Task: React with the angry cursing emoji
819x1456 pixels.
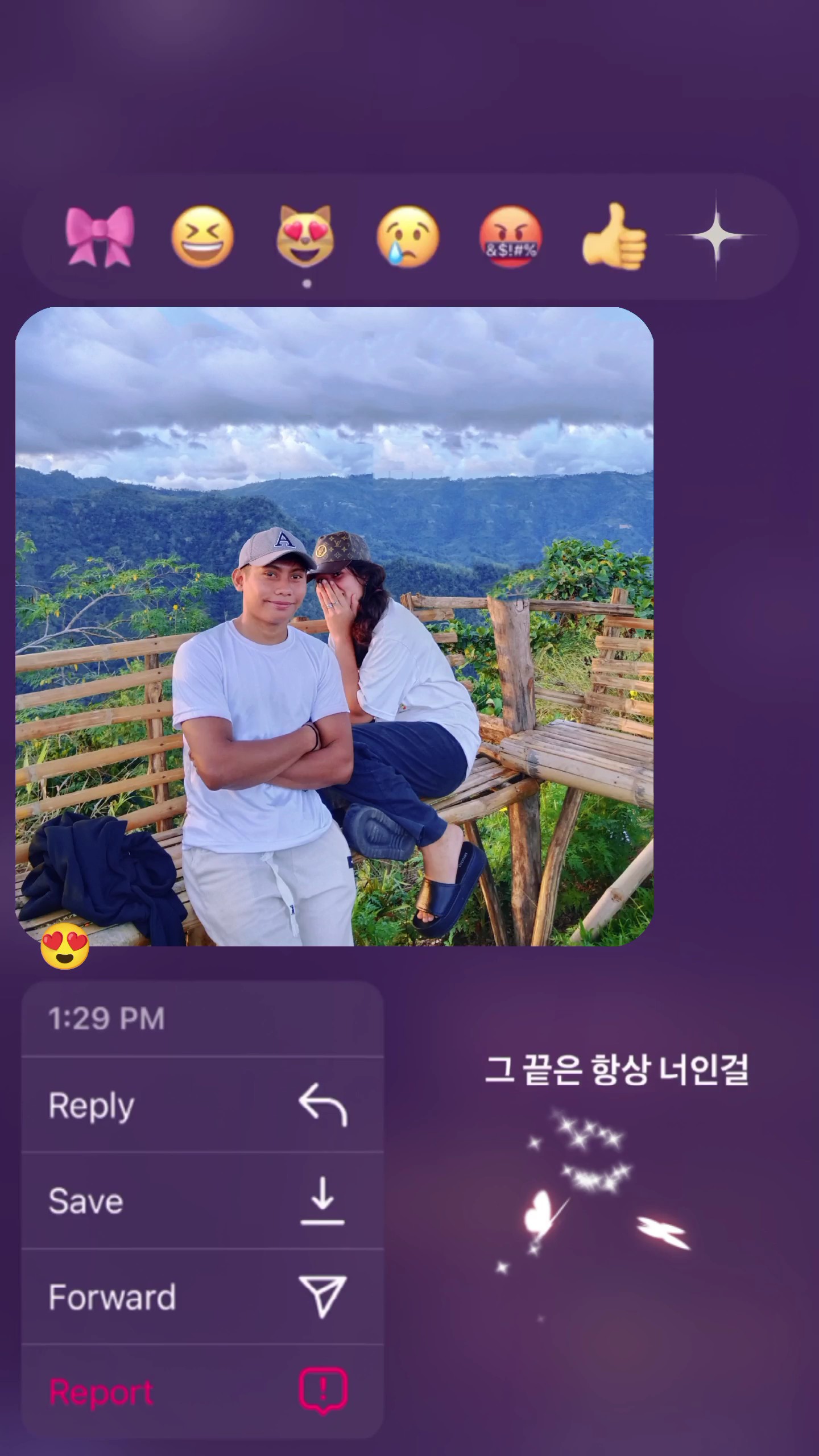Action: tap(510, 237)
